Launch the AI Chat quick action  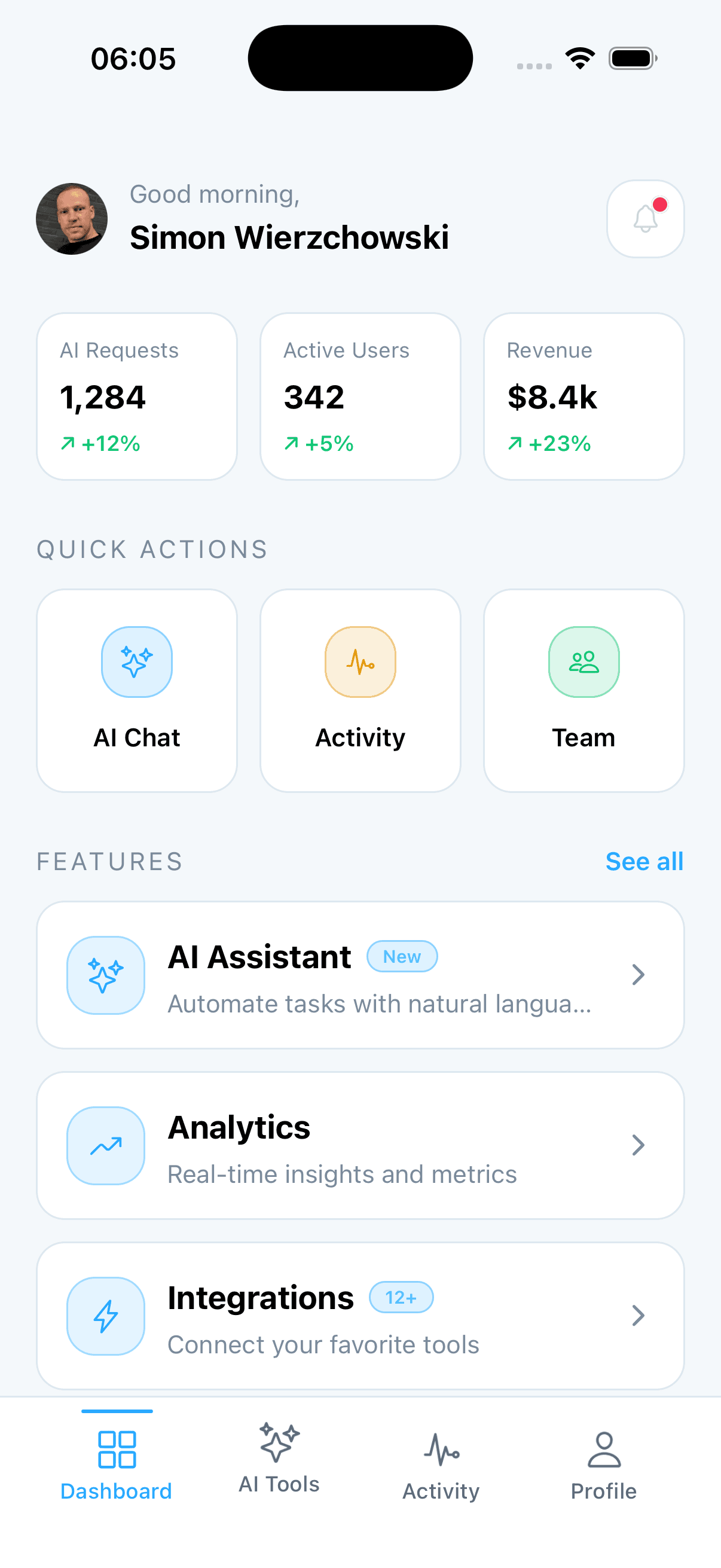point(137,690)
